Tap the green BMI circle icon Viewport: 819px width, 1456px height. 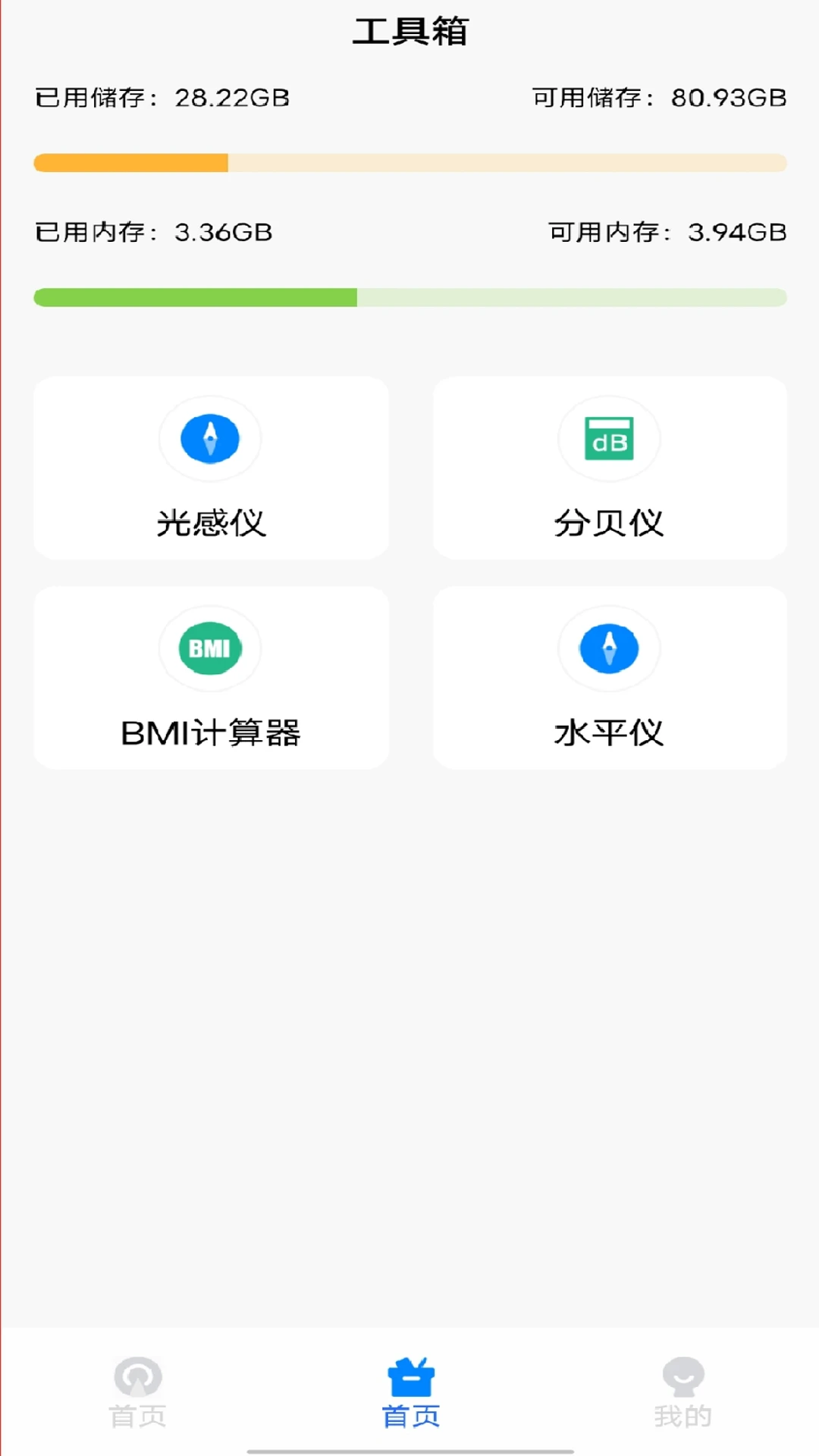click(210, 648)
